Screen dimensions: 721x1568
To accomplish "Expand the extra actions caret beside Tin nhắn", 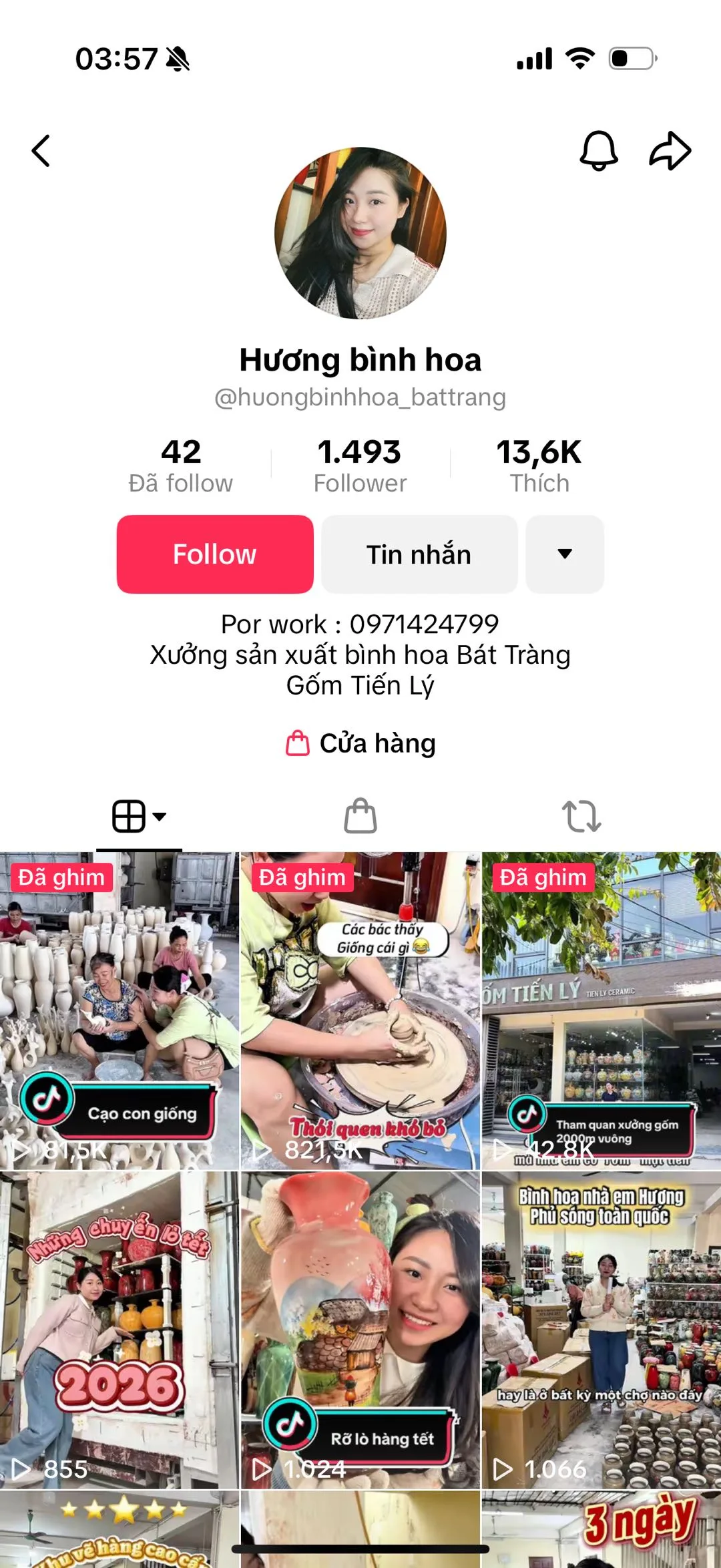I will click(x=564, y=554).
